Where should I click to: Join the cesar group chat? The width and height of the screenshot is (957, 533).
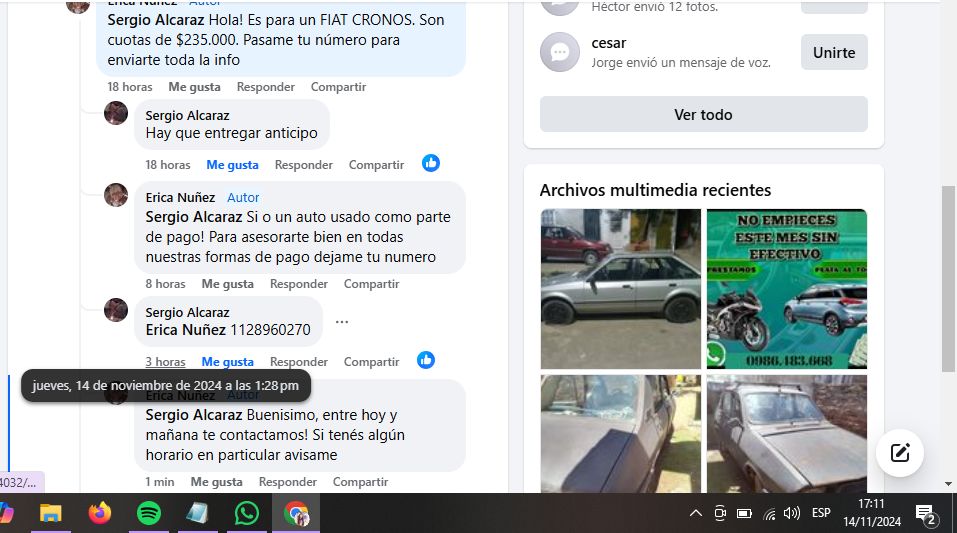click(833, 52)
